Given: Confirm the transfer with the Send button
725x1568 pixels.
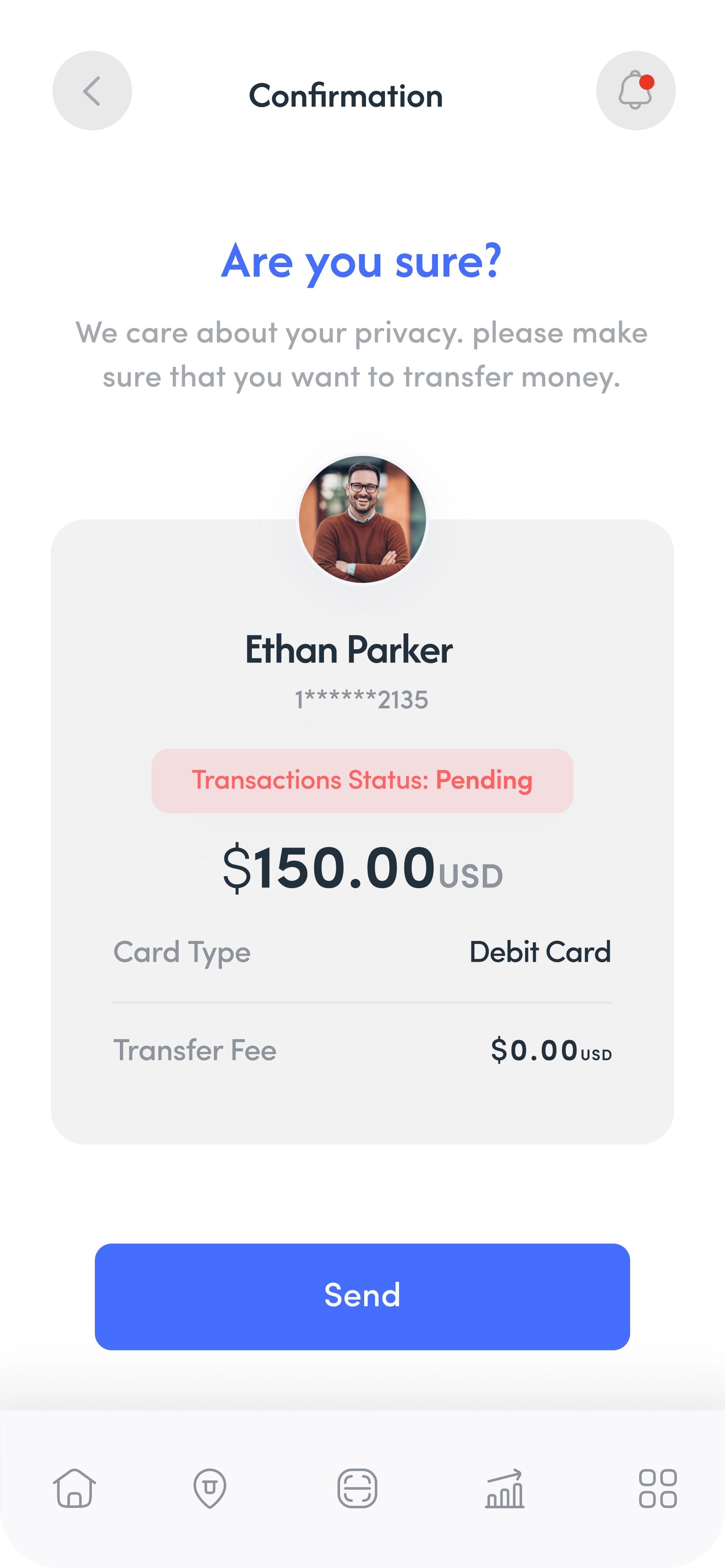Looking at the screenshot, I should coord(362,1296).
